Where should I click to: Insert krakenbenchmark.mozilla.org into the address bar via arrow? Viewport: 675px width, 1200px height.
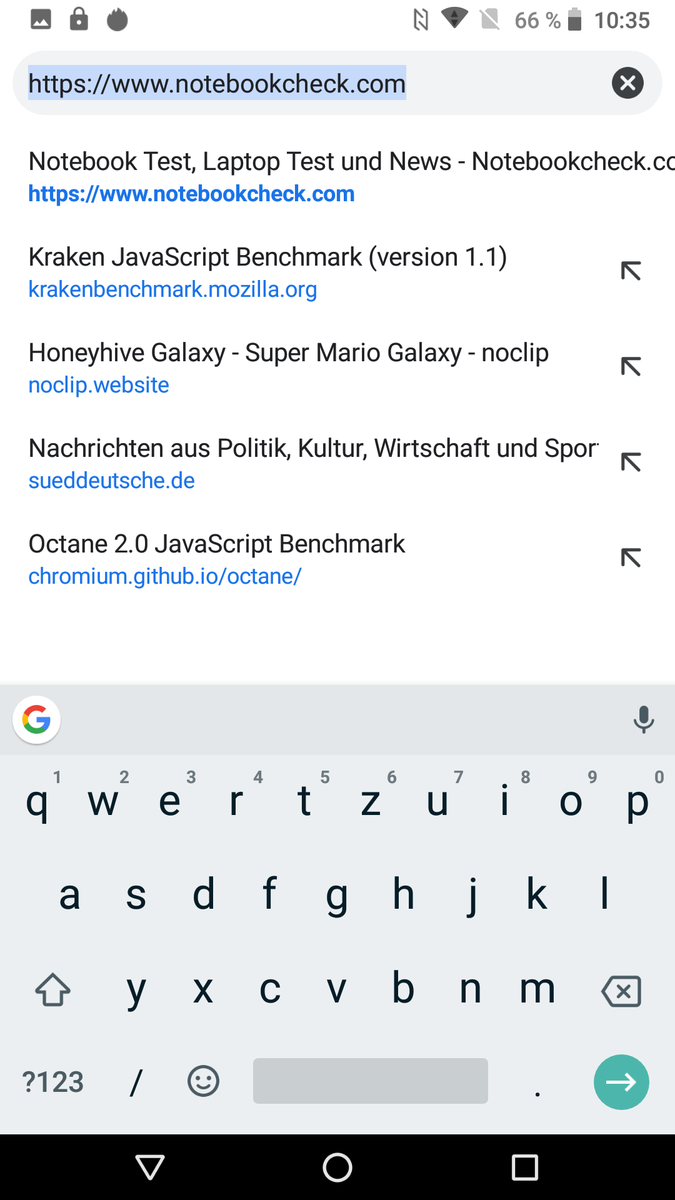point(630,271)
